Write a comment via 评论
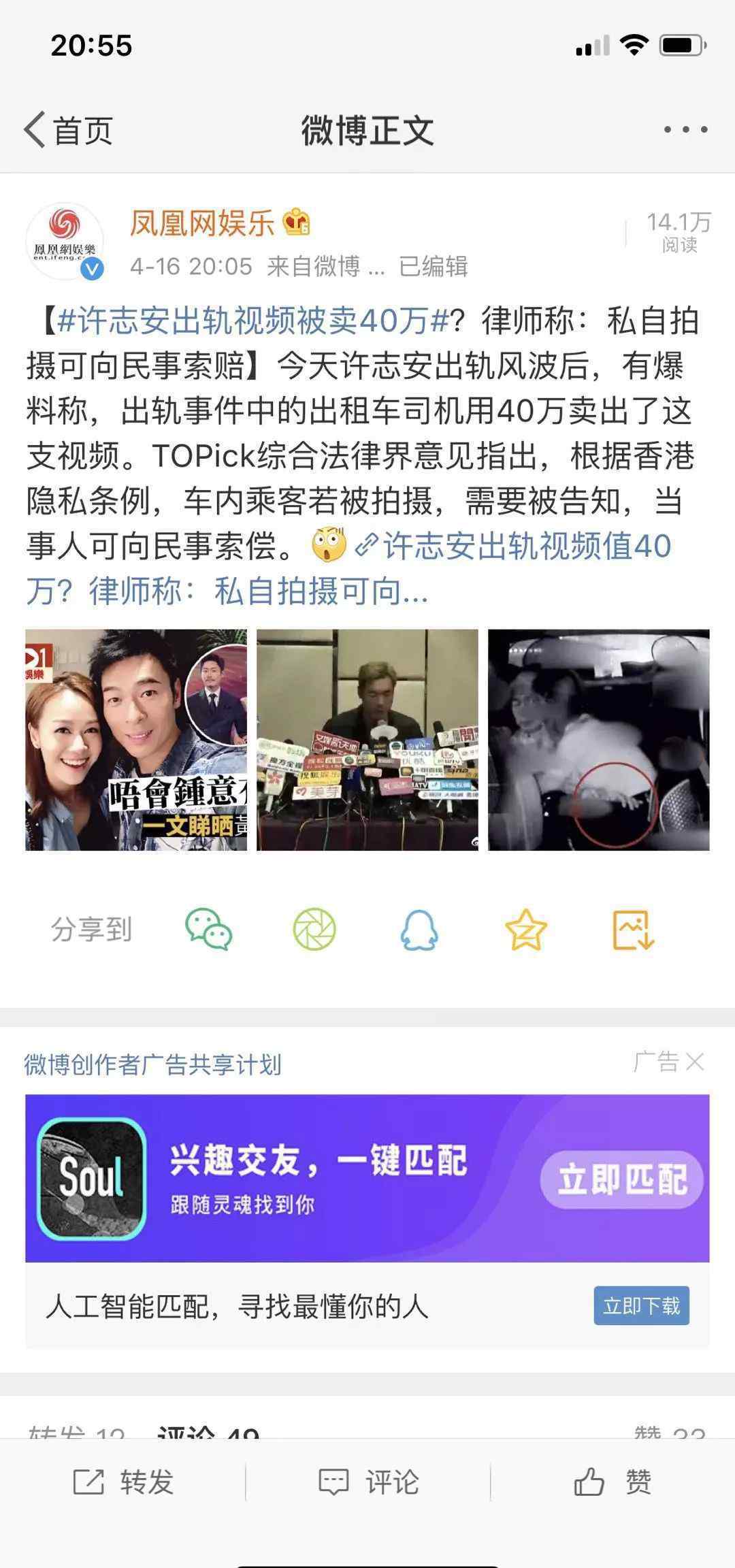735x1568 pixels. click(368, 1482)
